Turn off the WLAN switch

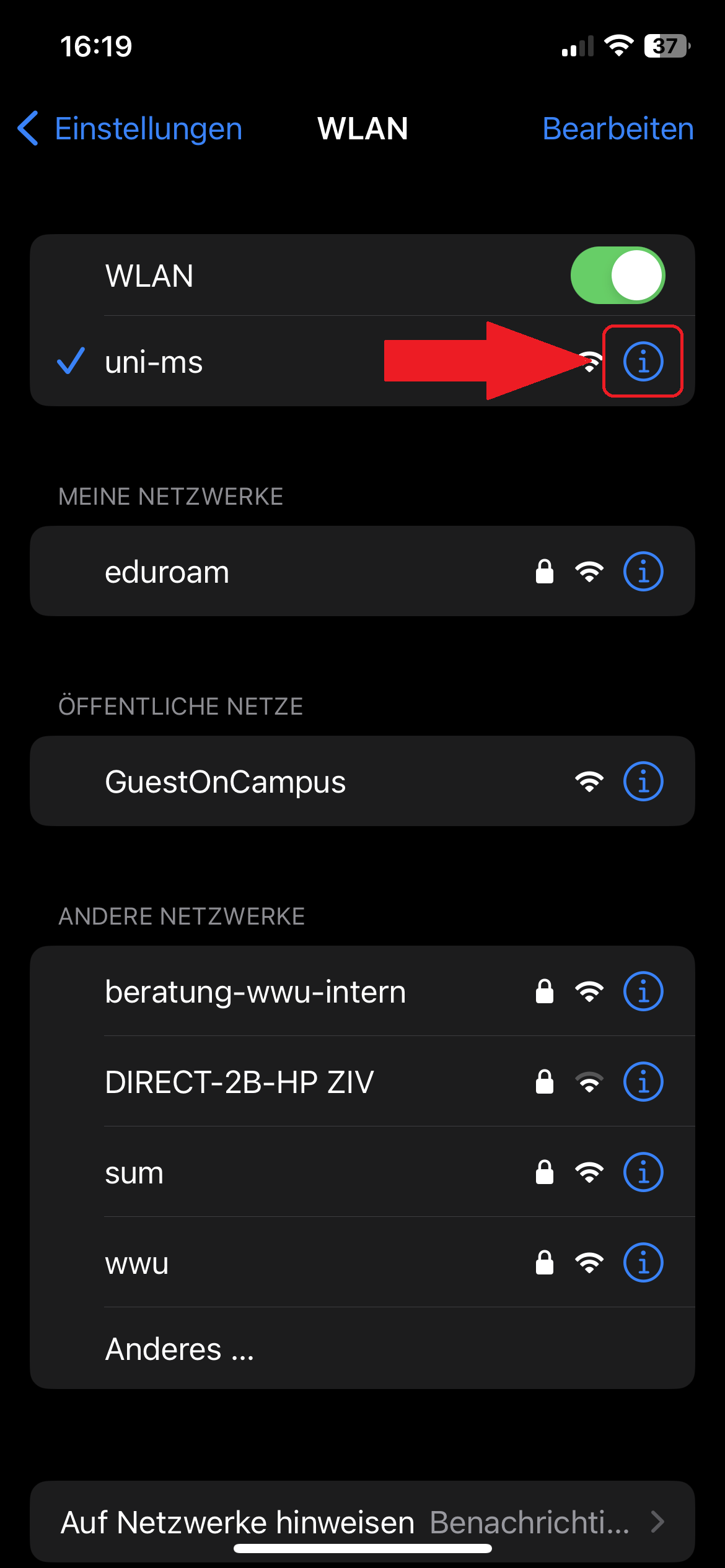[617, 276]
